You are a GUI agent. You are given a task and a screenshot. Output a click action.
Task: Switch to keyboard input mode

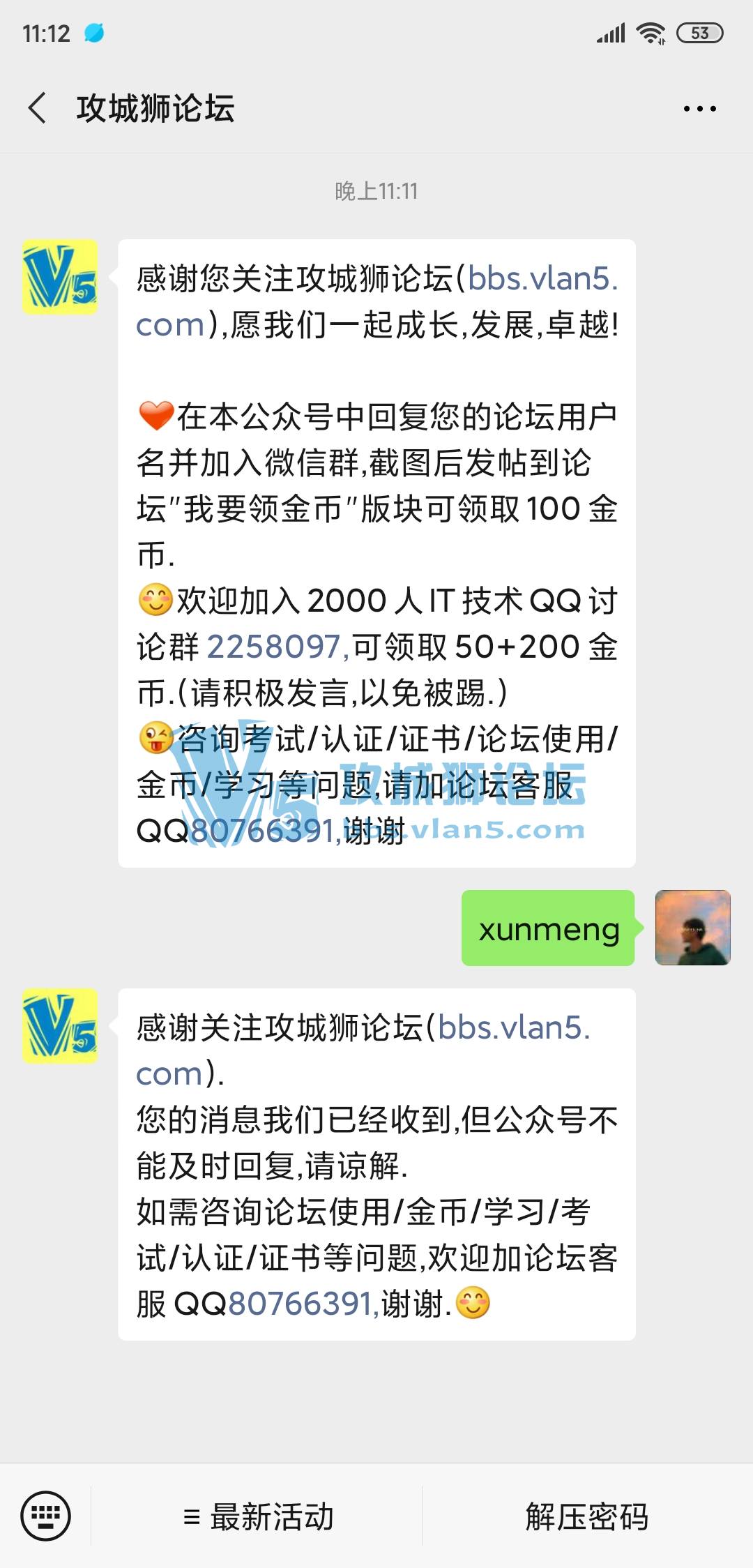[46, 1515]
